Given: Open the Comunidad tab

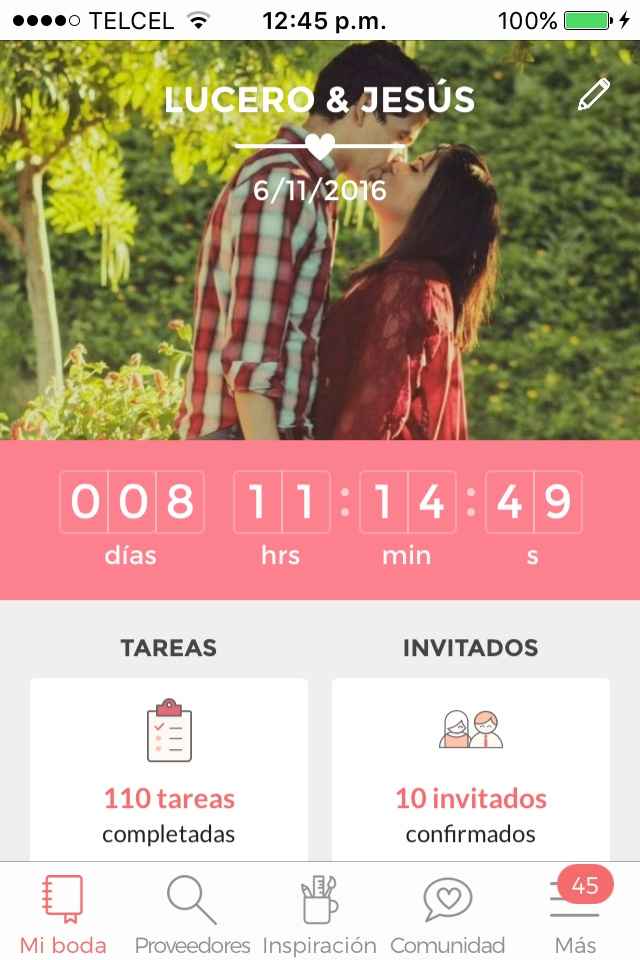Looking at the screenshot, I should tap(447, 913).
